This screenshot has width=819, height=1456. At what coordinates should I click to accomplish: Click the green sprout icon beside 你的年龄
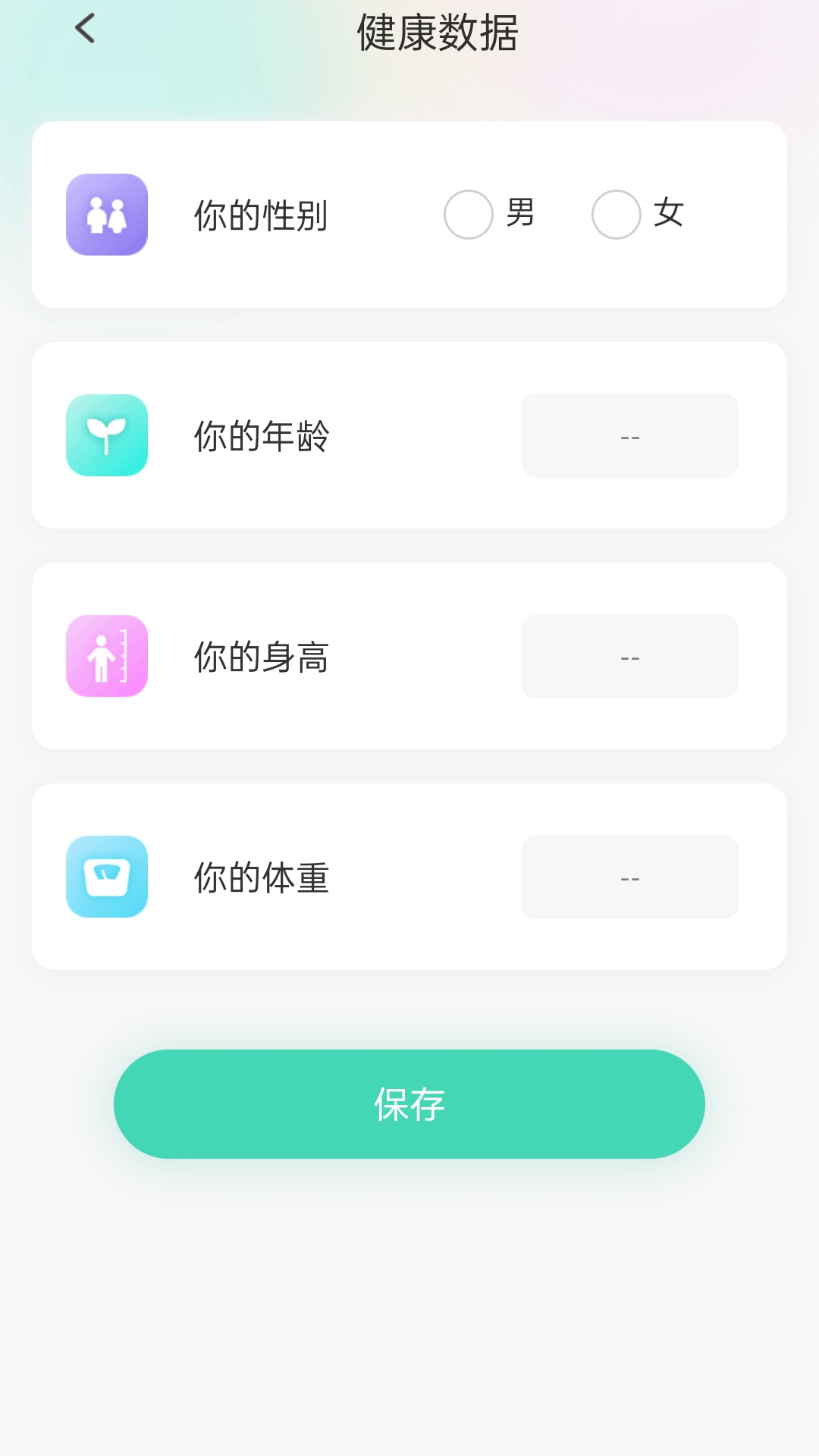click(x=106, y=435)
